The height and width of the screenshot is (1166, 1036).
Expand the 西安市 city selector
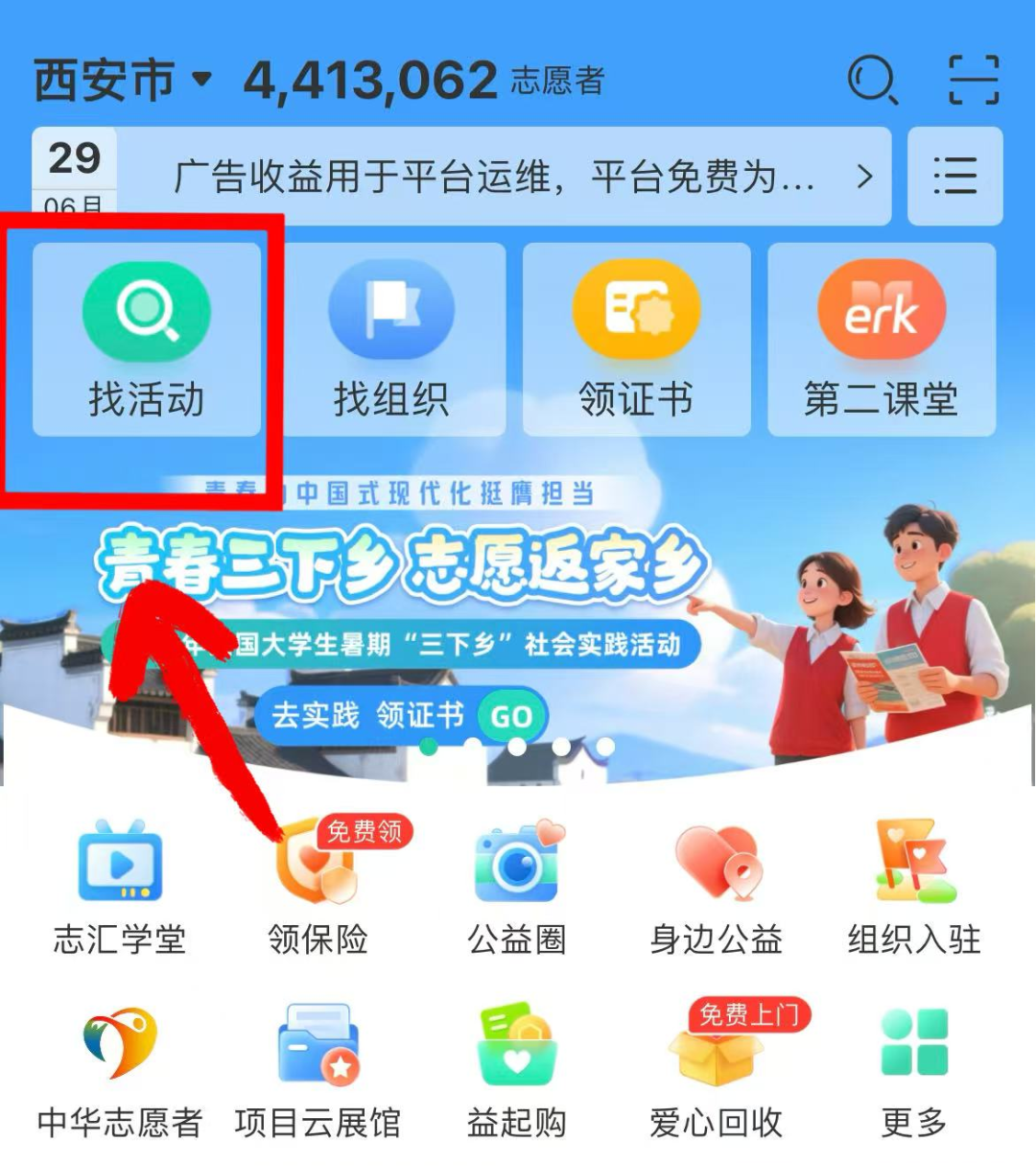[121, 80]
